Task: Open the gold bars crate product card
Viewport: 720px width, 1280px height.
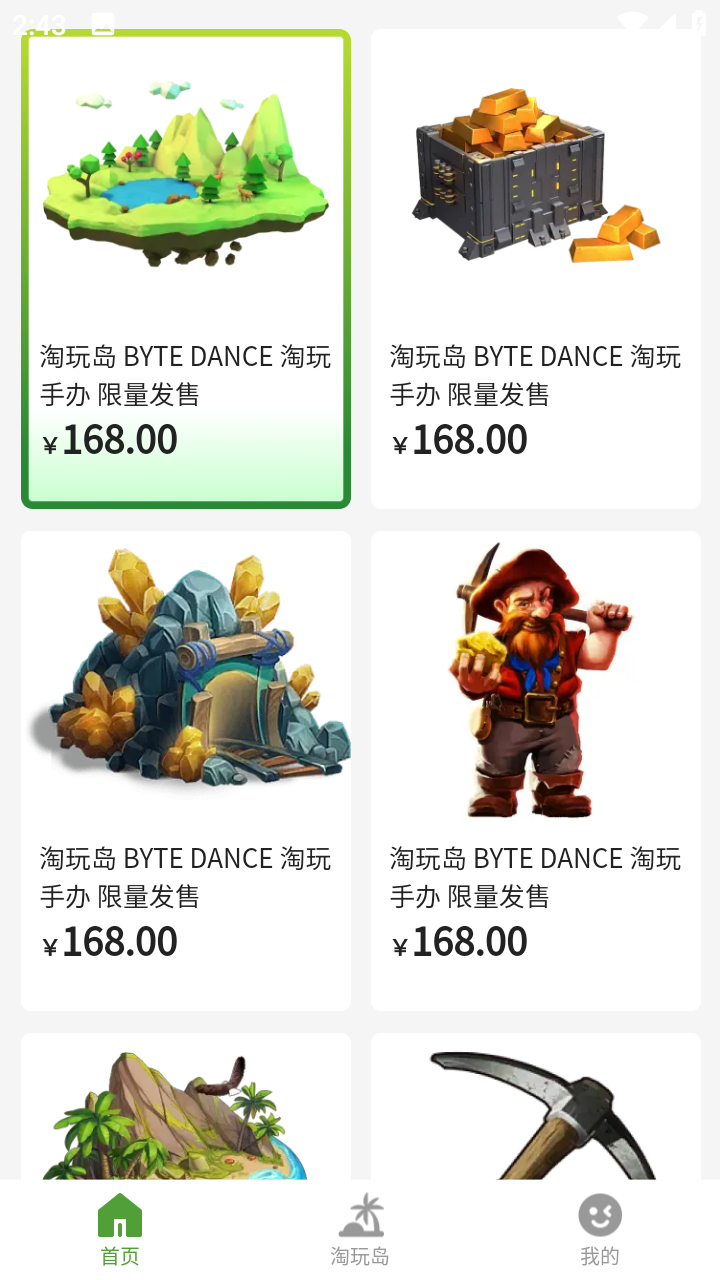Action: (x=536, y=269)
